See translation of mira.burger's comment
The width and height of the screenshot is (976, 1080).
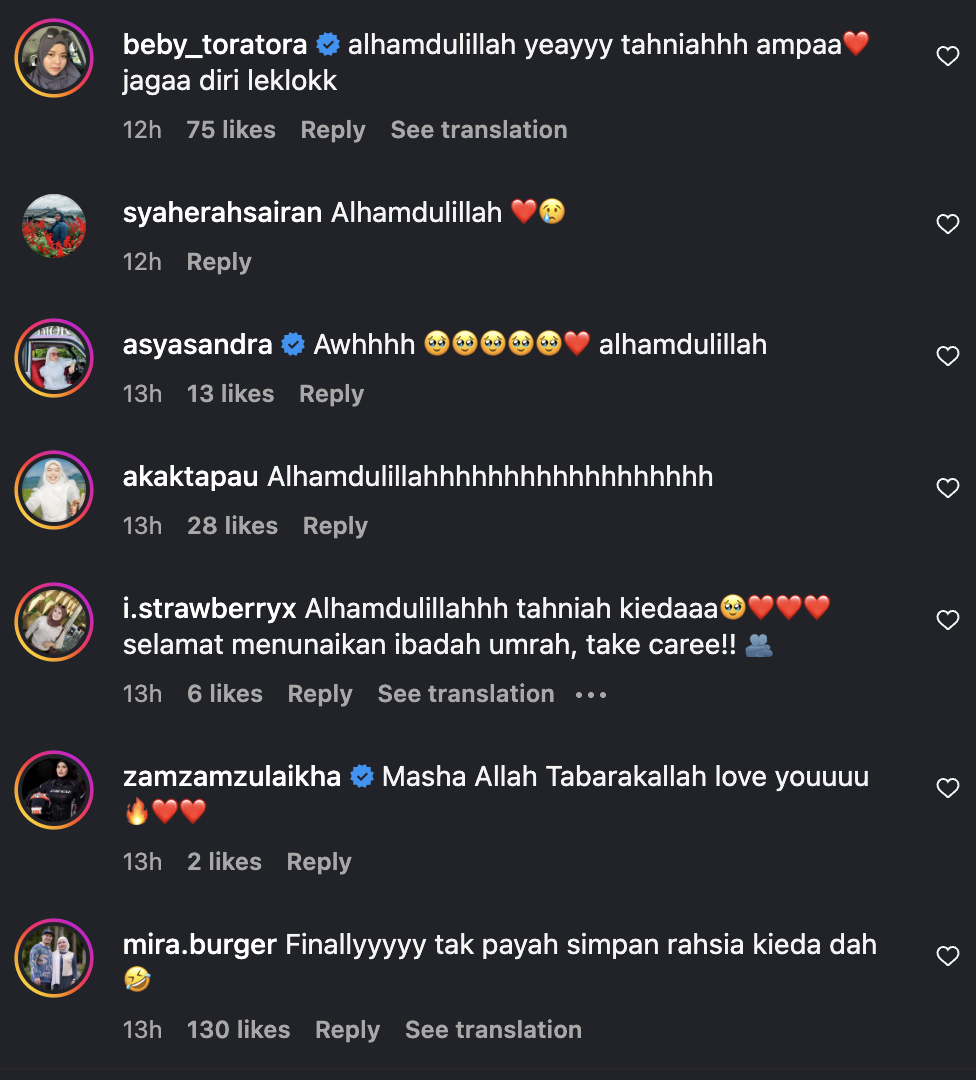492,1030
